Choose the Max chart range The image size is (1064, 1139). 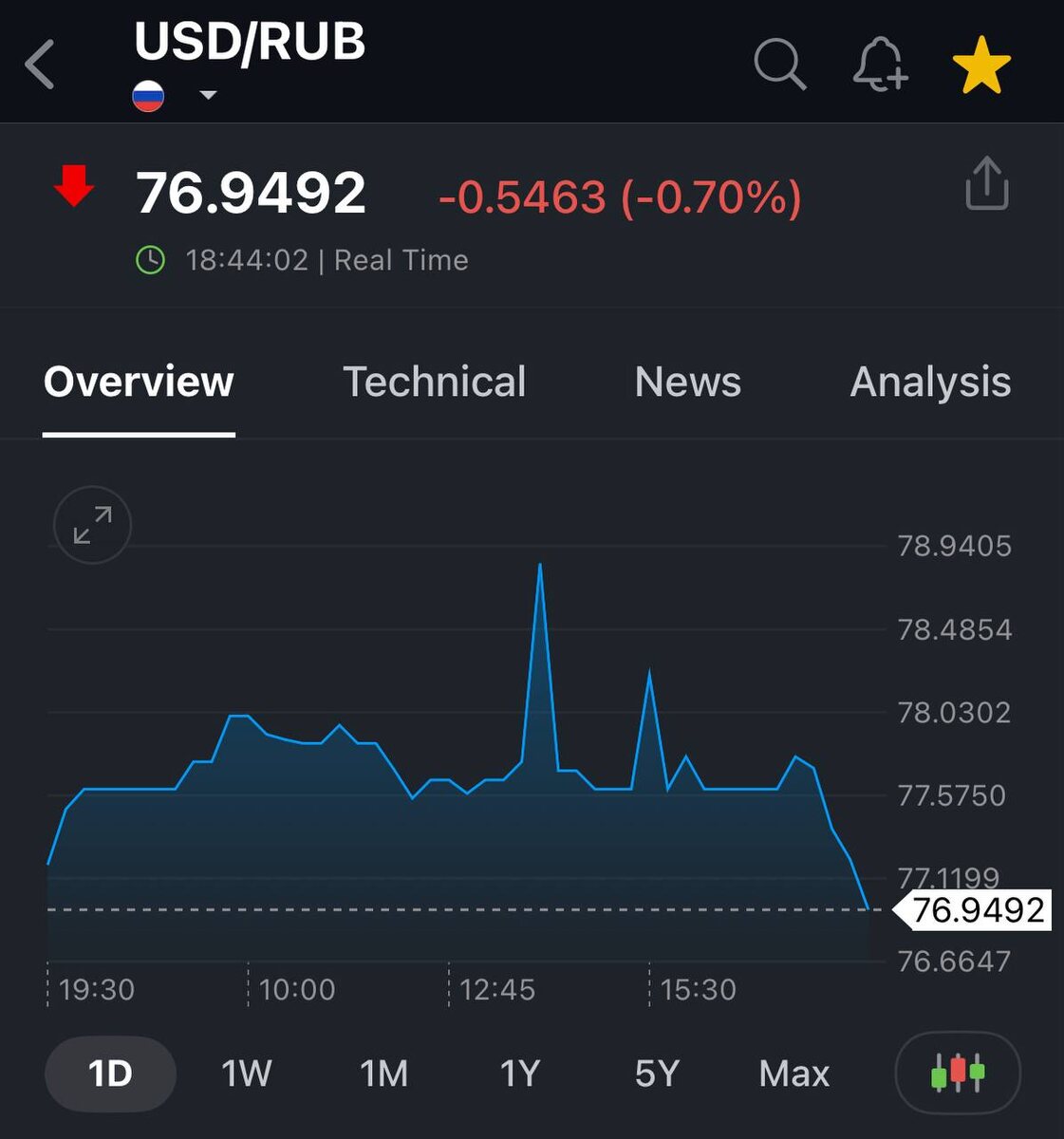point(793,1074)
